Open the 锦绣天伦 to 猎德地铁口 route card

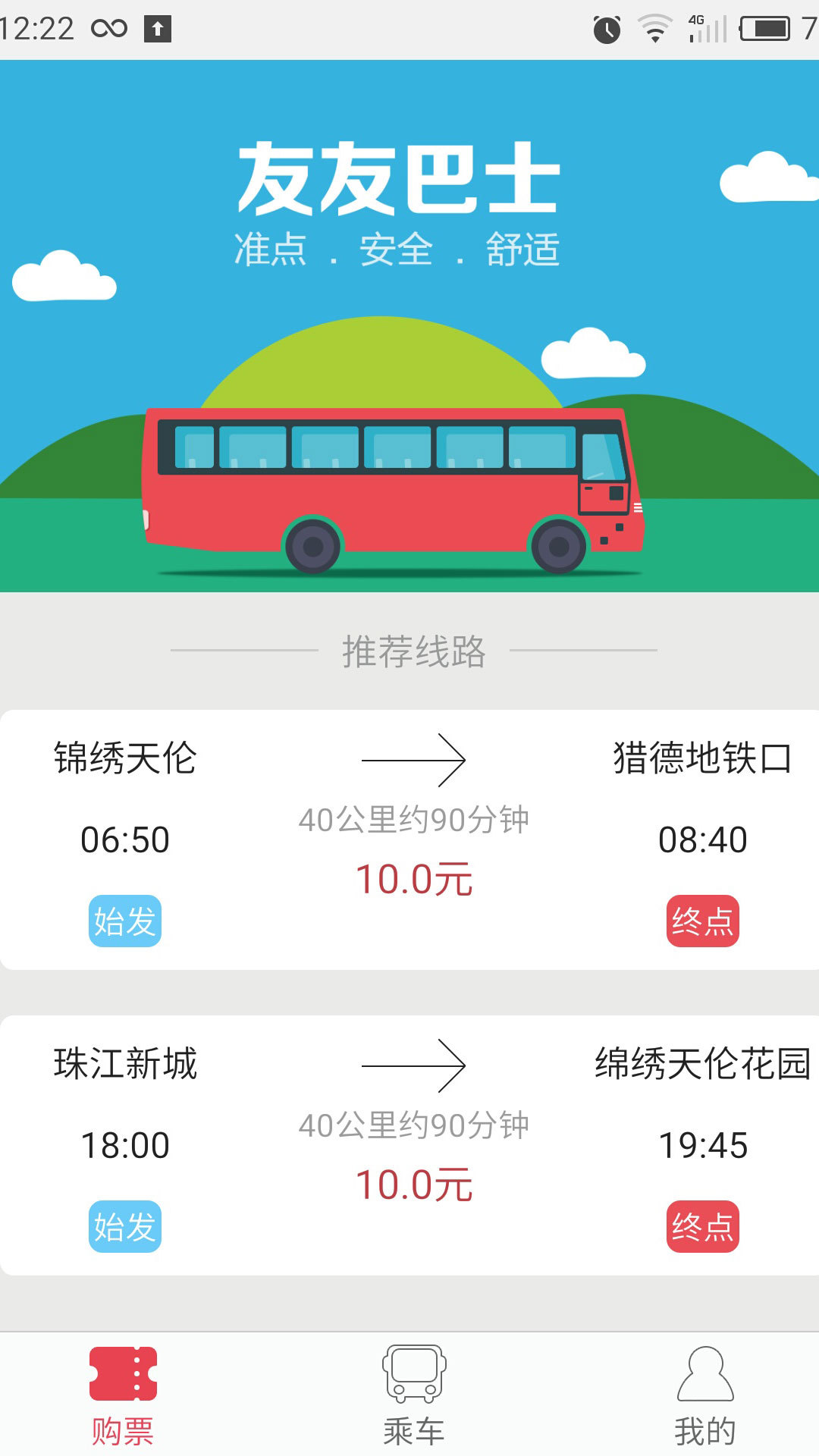pyautogui.click(x=409, y=839)
